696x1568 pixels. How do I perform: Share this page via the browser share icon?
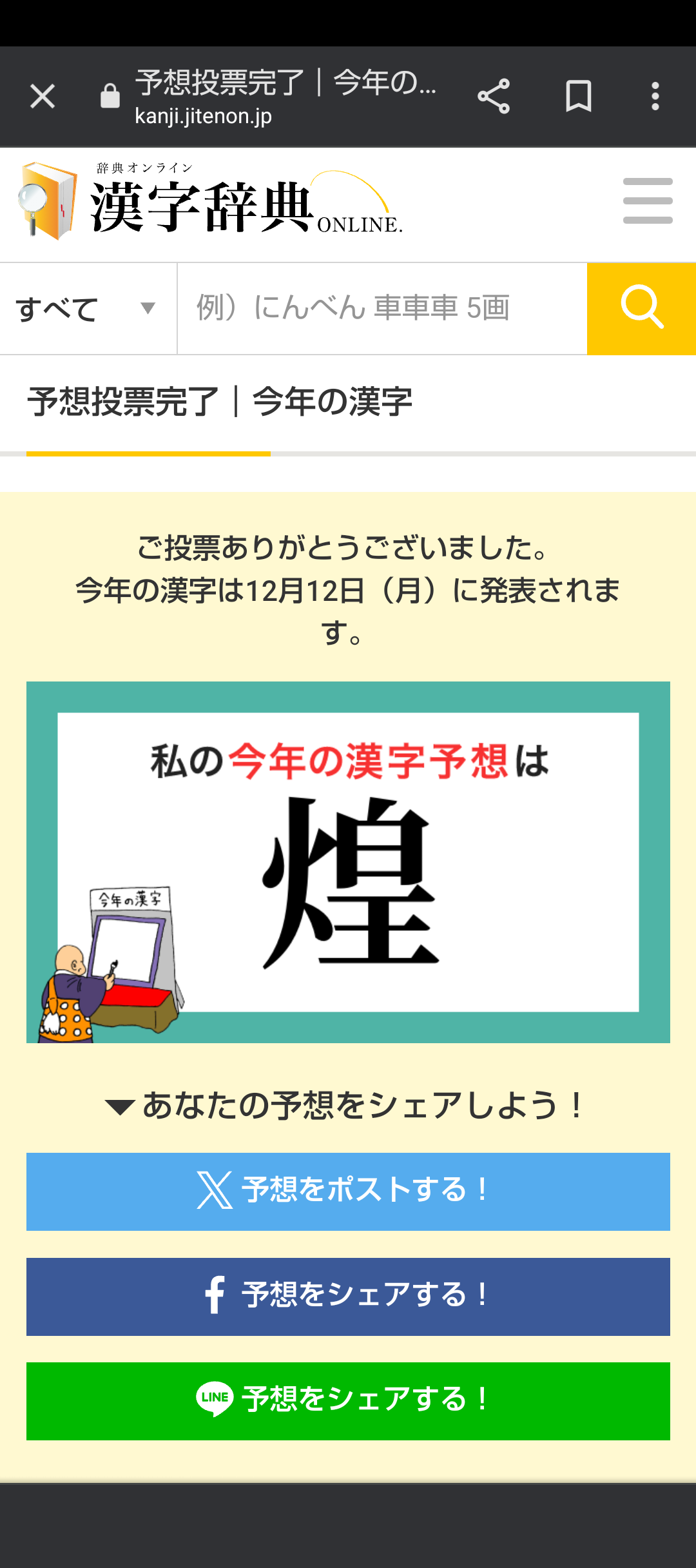[494, 97]
